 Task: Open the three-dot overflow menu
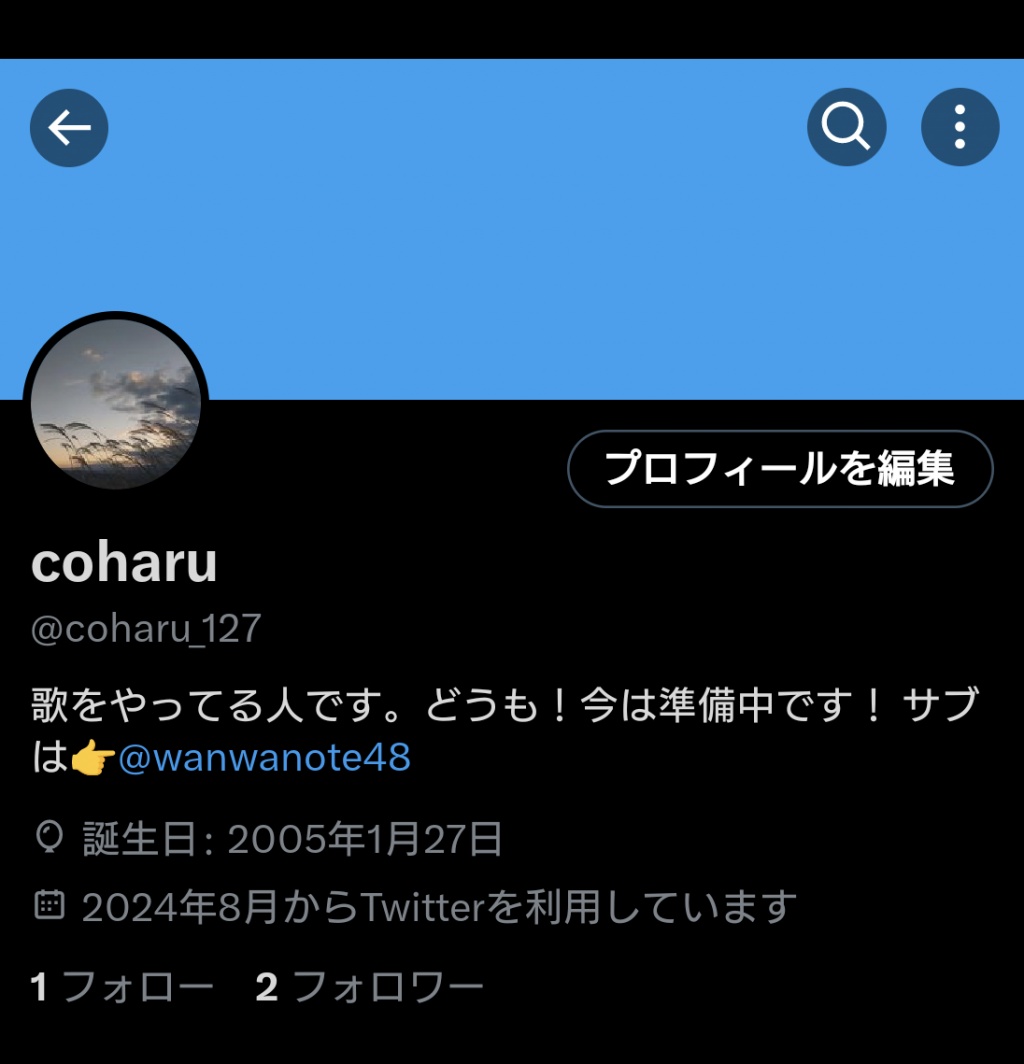coord(959,128)
